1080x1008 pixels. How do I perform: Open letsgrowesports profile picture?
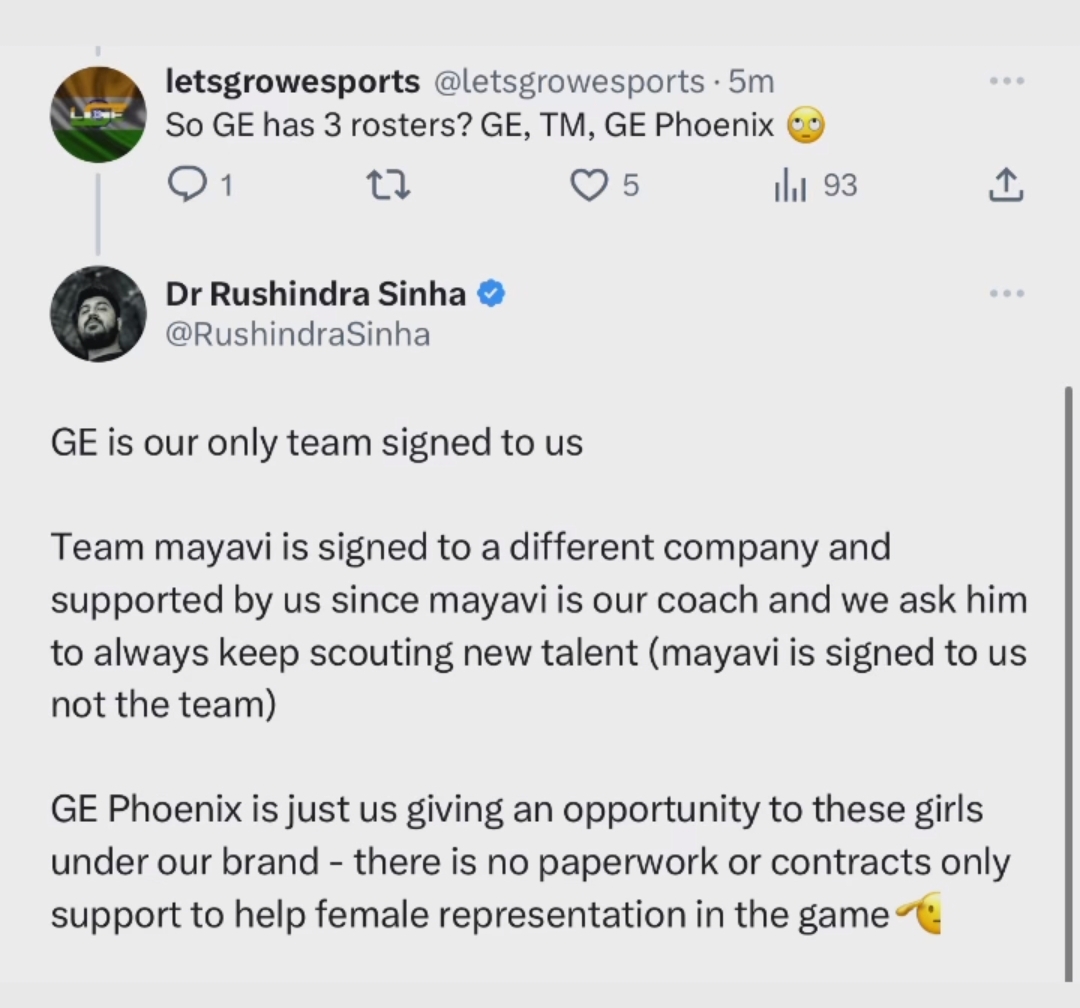tap(98, 114)
